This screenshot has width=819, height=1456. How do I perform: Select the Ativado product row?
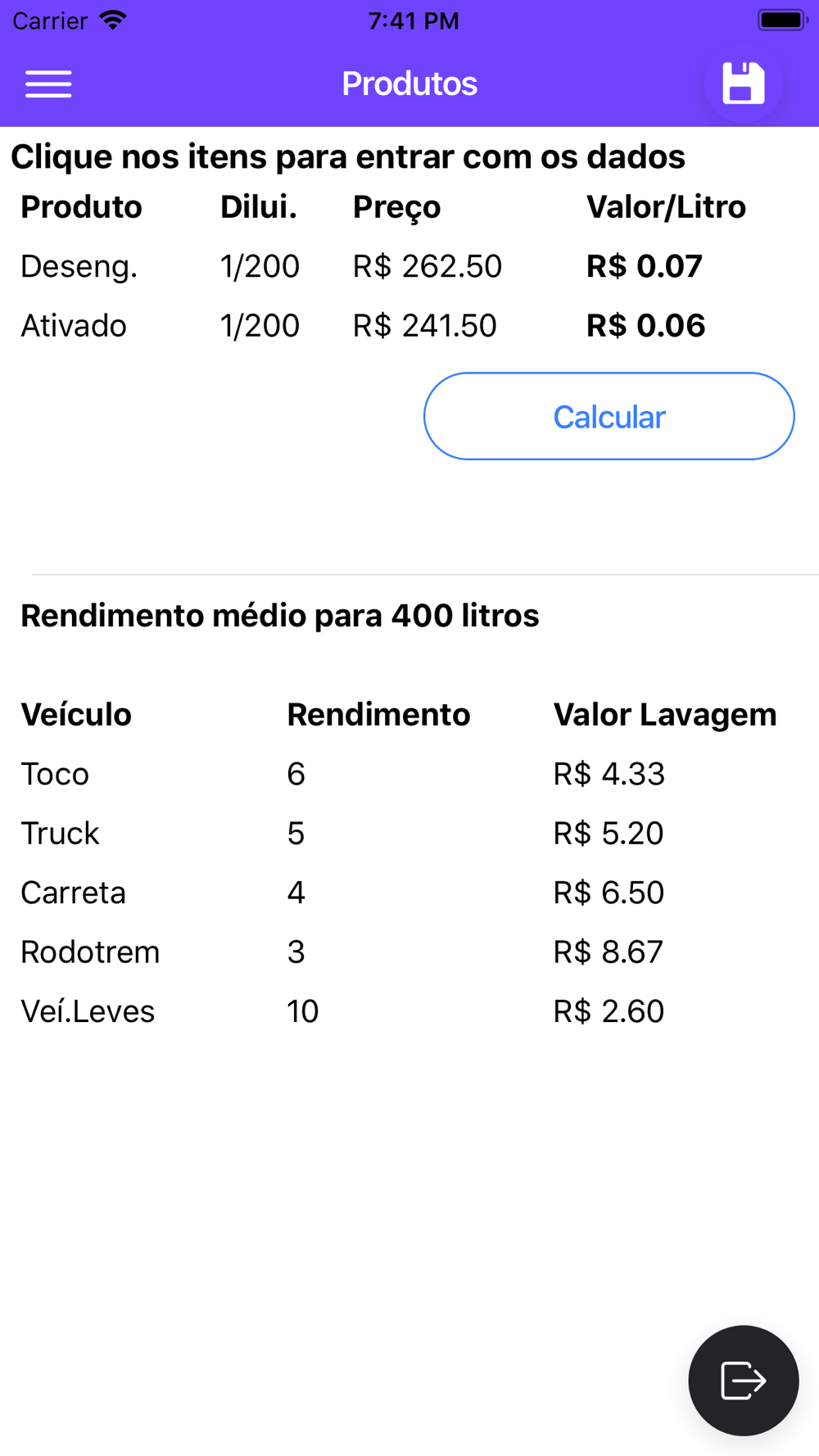point(409,326)
